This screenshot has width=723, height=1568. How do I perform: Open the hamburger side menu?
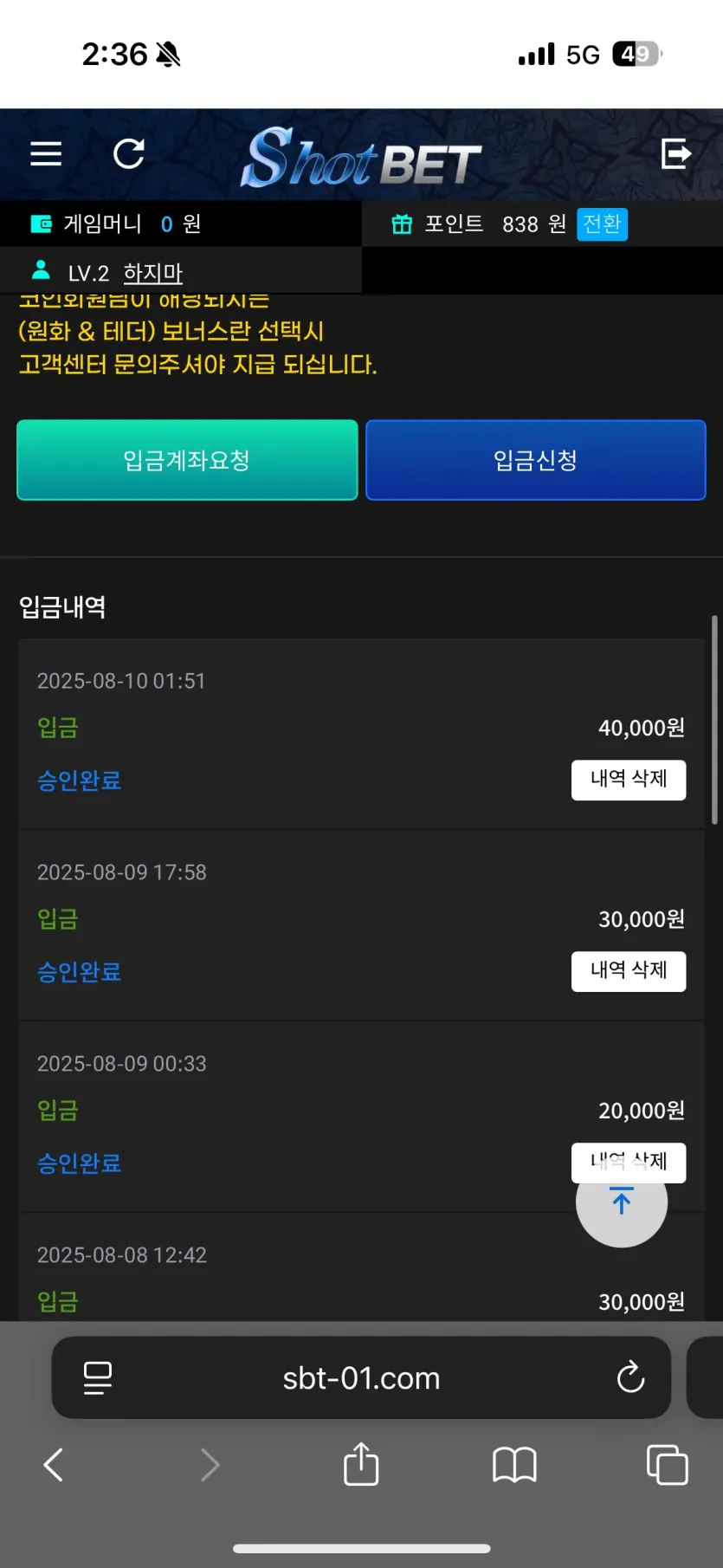[46, 154]
